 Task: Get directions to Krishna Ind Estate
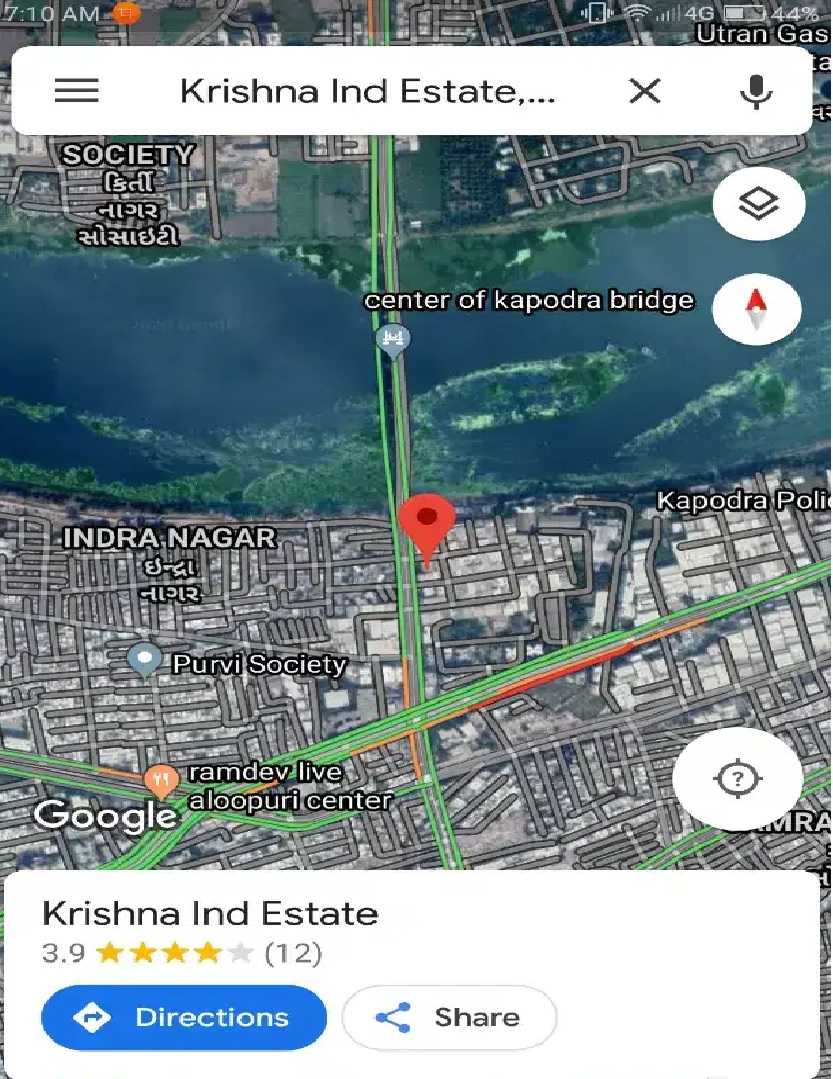[184, 1018]
